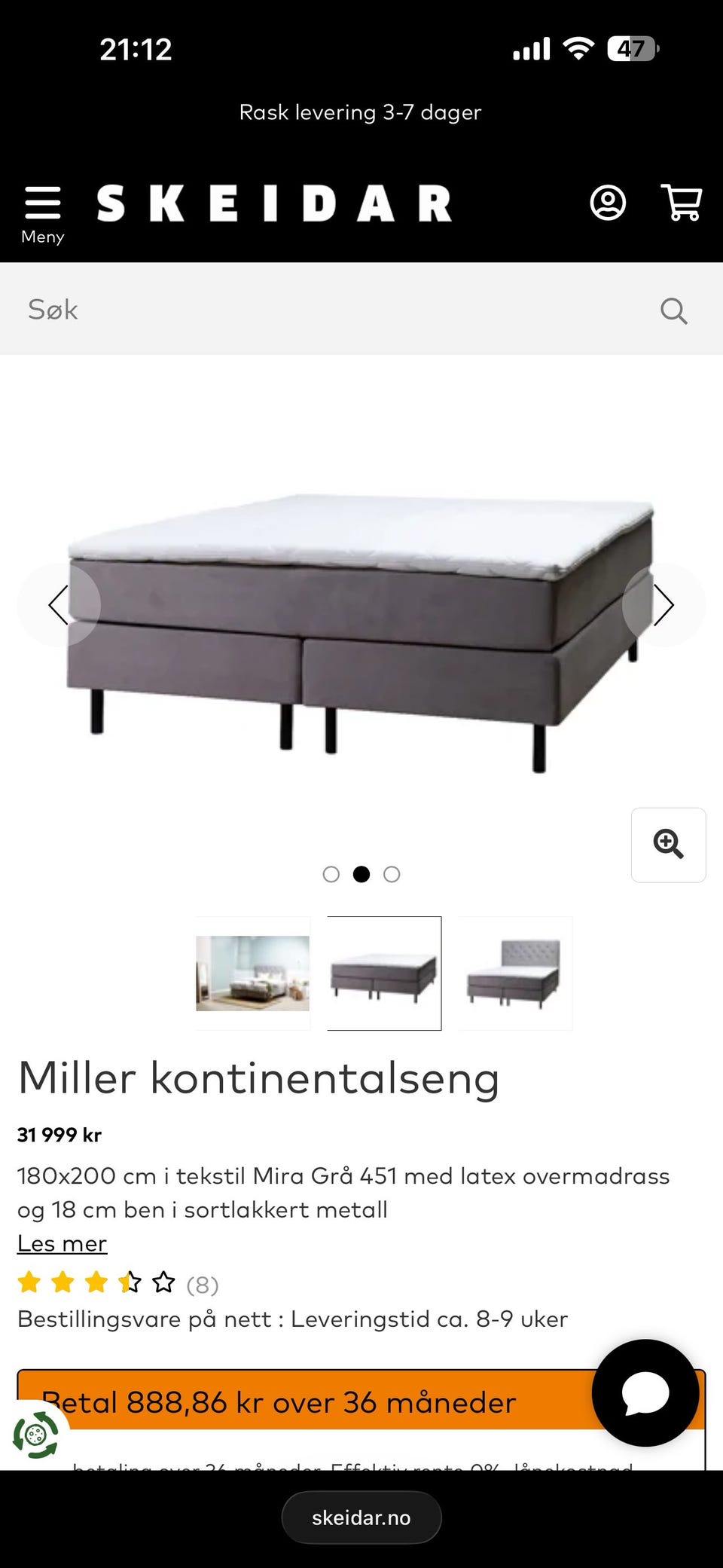Image resolution: width=723 pixels, height=1568 pixels.
Task: Click the (8) reviews link
Action: [x=202, y=1285]
